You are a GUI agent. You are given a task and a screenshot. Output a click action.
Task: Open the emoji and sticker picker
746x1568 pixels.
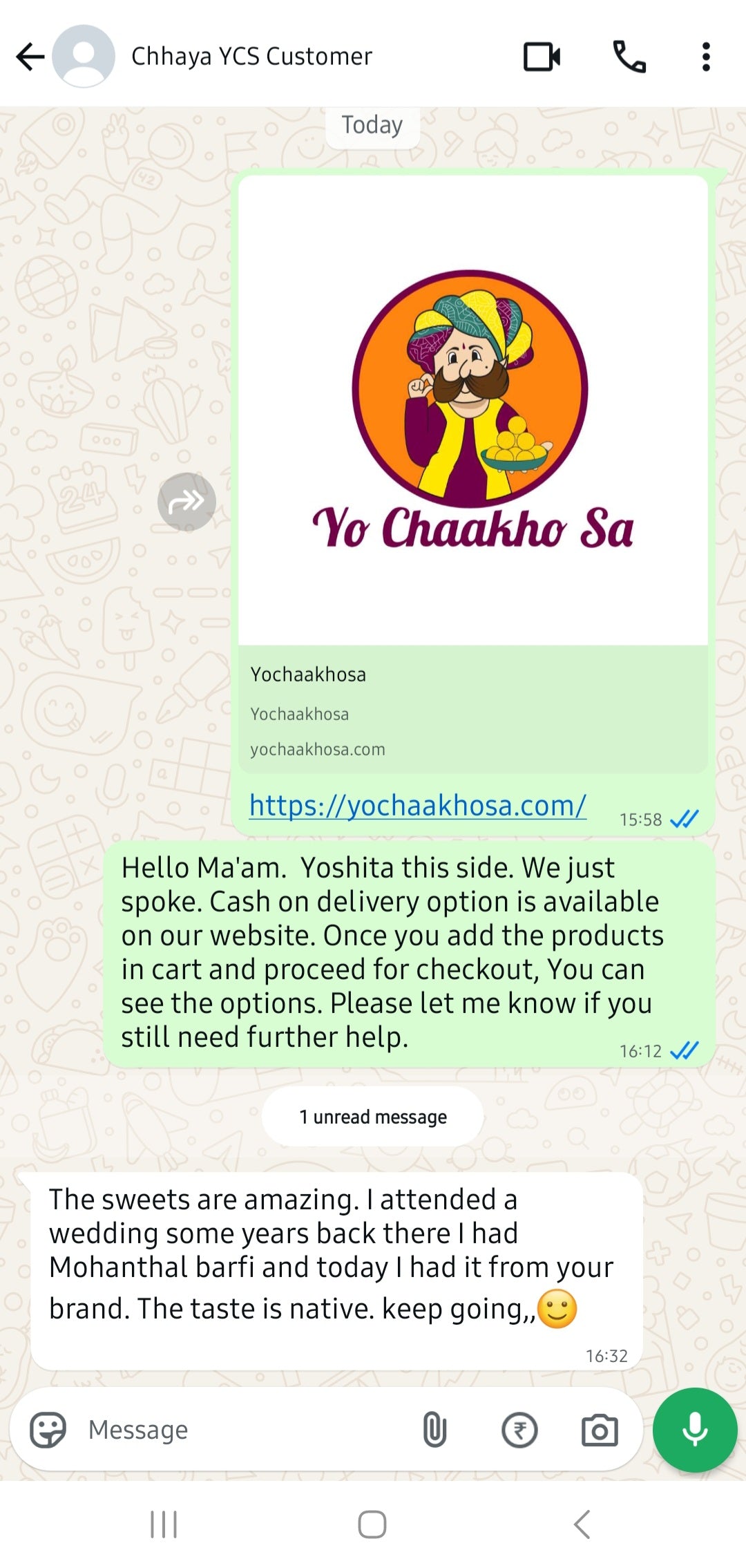48,1430
